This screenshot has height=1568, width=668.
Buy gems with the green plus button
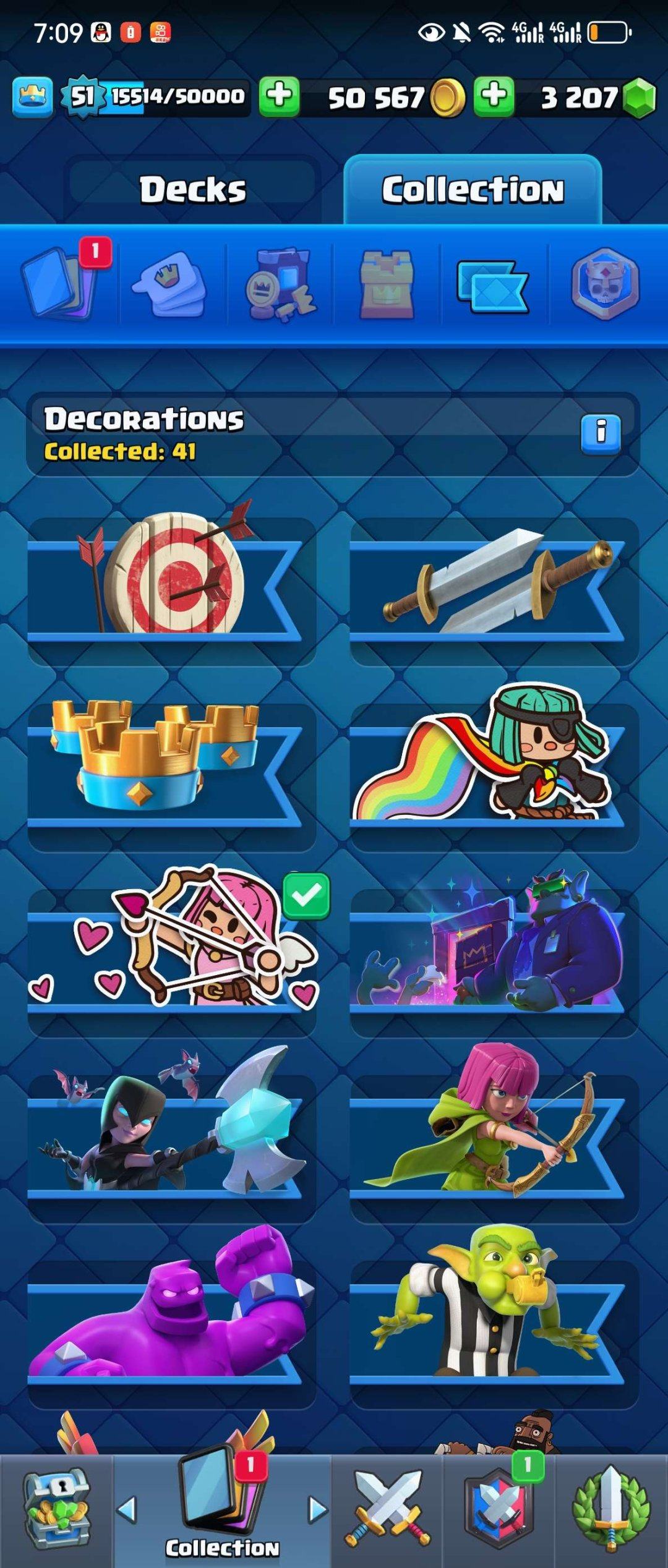[494, 97]
